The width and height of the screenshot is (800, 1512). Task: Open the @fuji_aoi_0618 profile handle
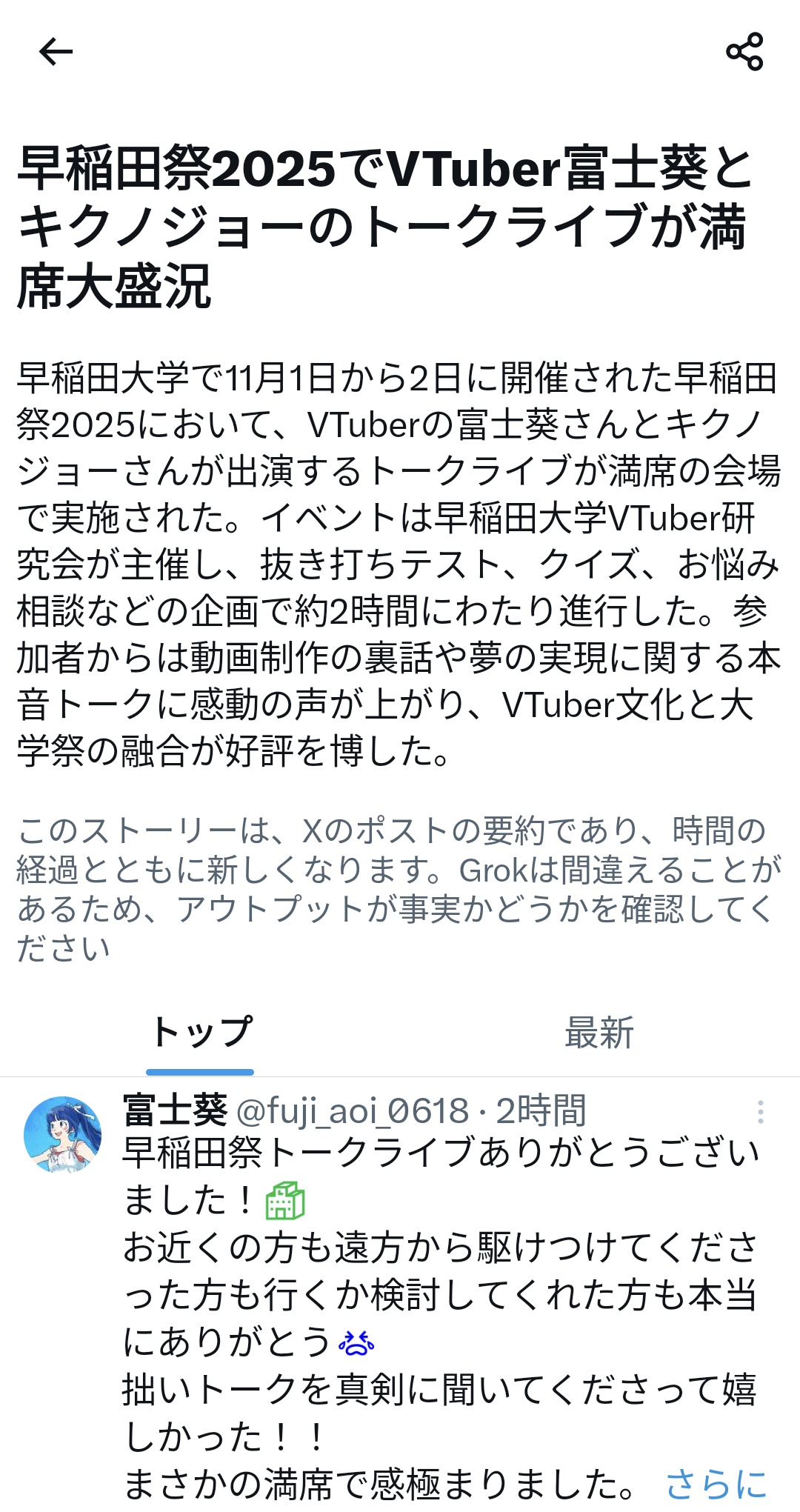point(353,1111)
